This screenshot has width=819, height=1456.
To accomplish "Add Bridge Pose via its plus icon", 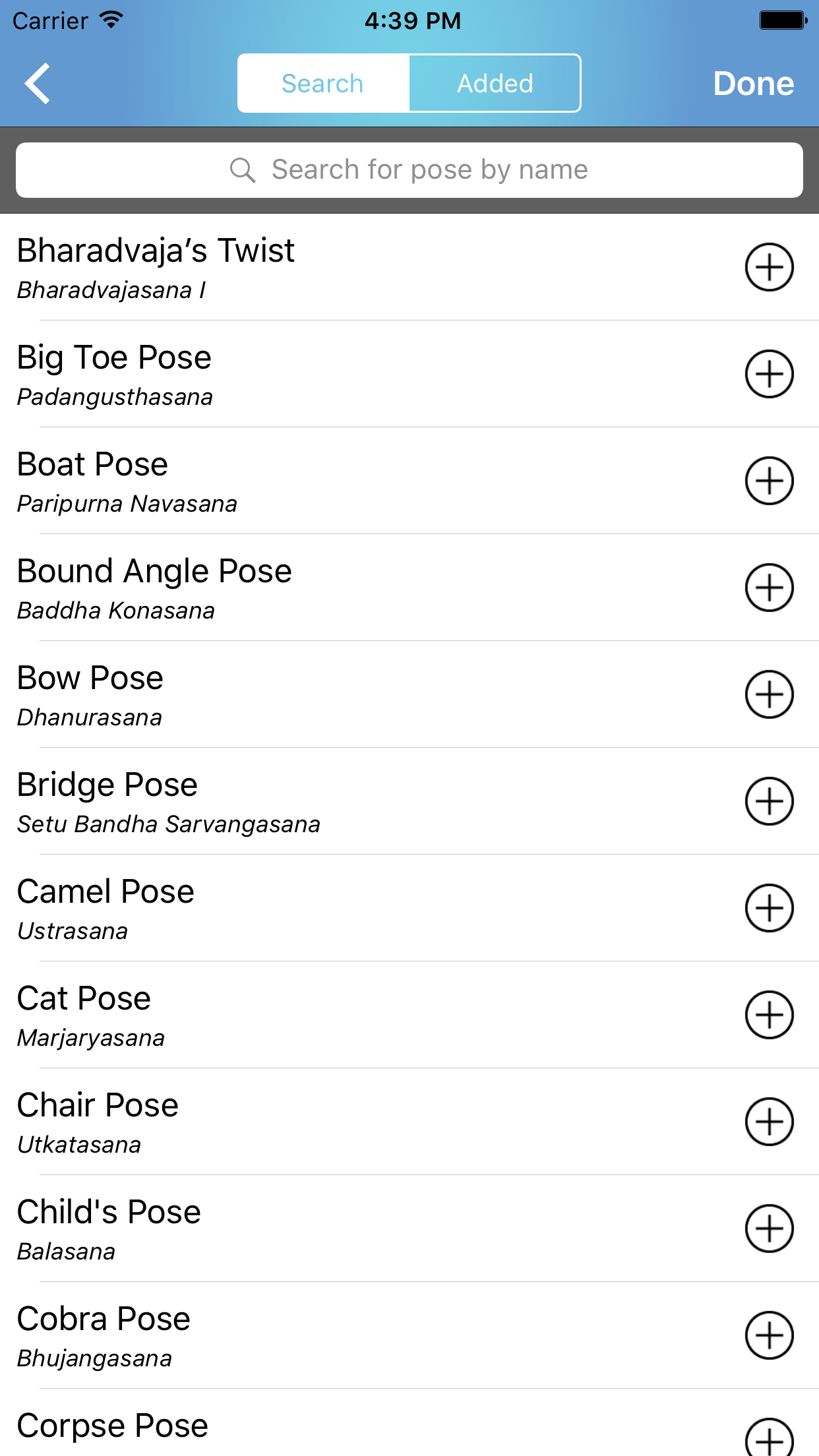I will 769,801.
